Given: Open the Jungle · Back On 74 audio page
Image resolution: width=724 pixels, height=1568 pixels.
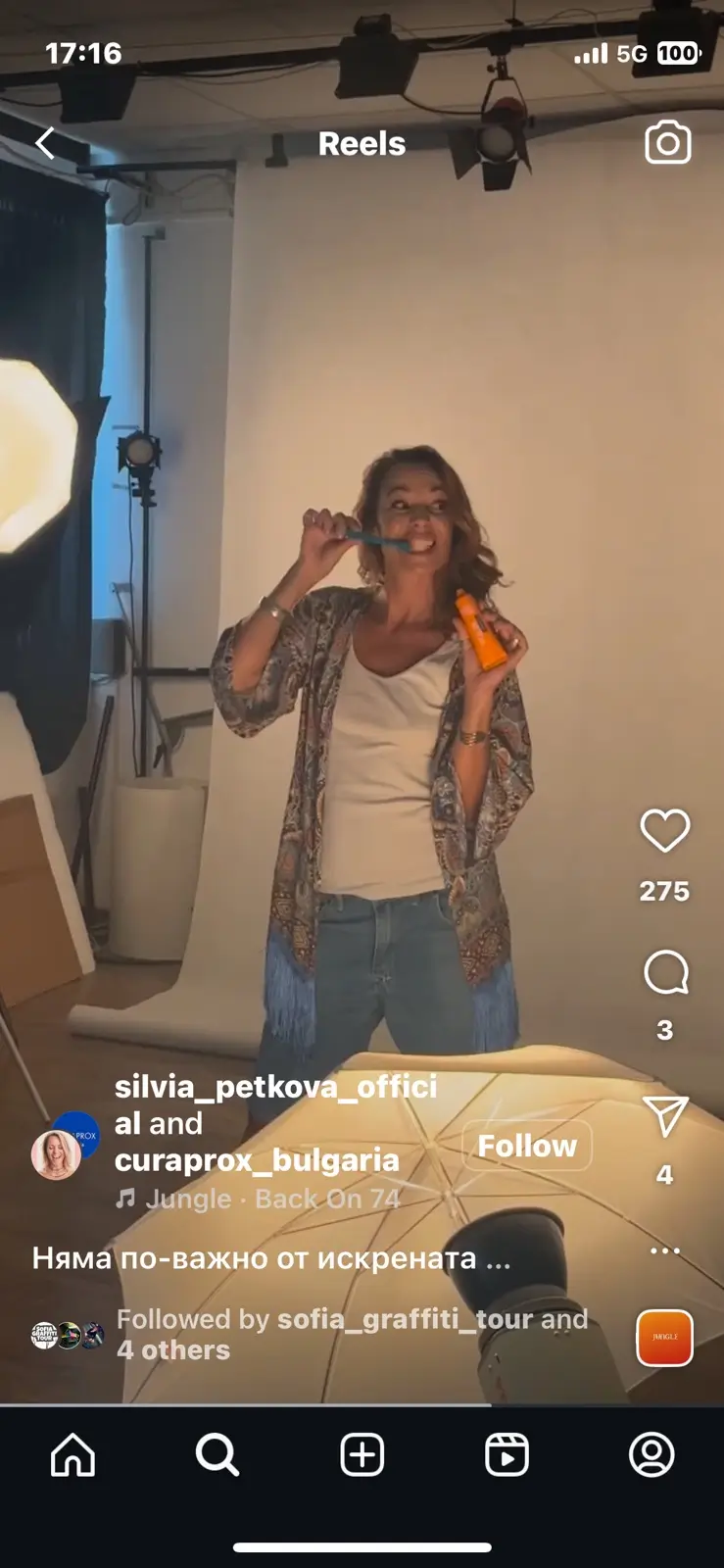Looking at the screenshot, I should coord(260,1199).
